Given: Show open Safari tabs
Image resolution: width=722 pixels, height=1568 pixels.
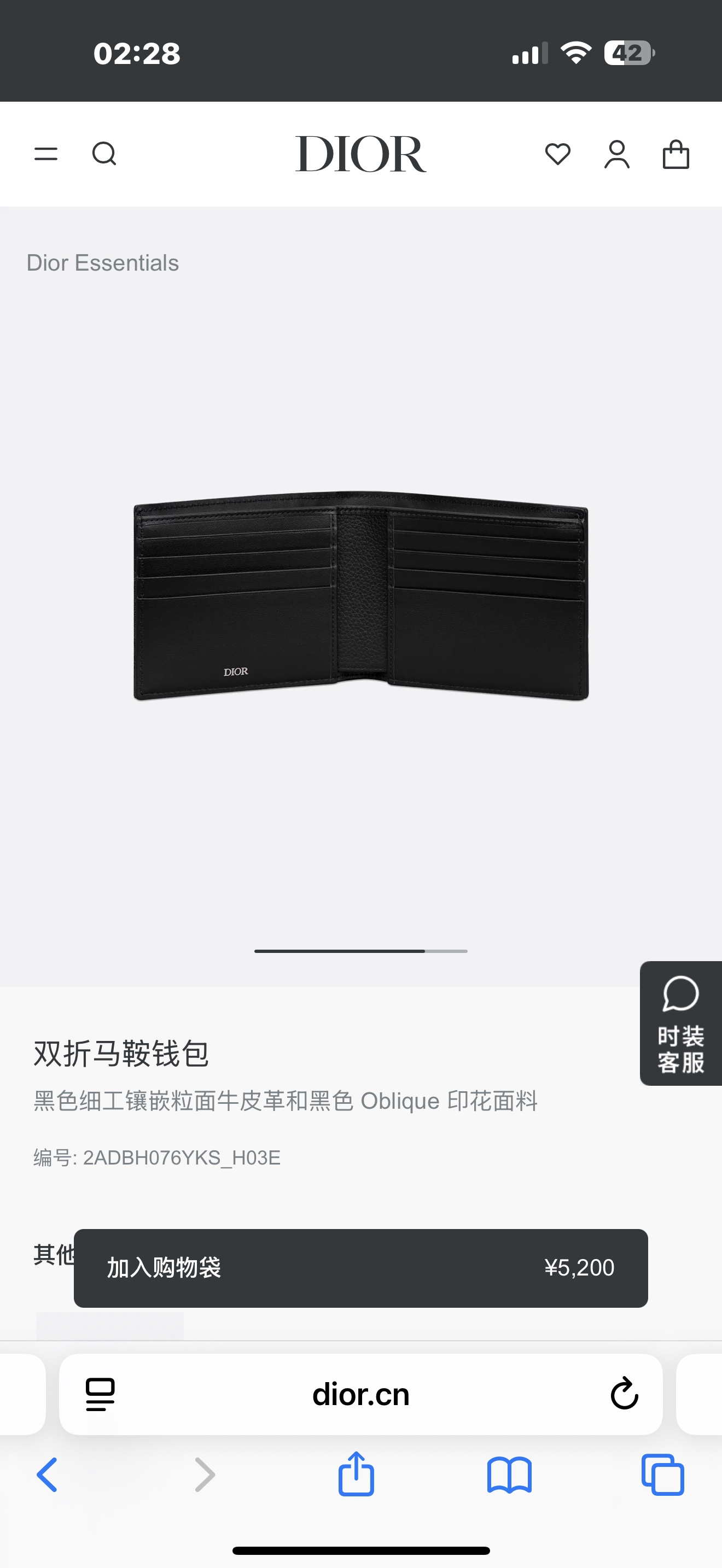Looking at the screenshot, I should click(x=662, y=1475).
